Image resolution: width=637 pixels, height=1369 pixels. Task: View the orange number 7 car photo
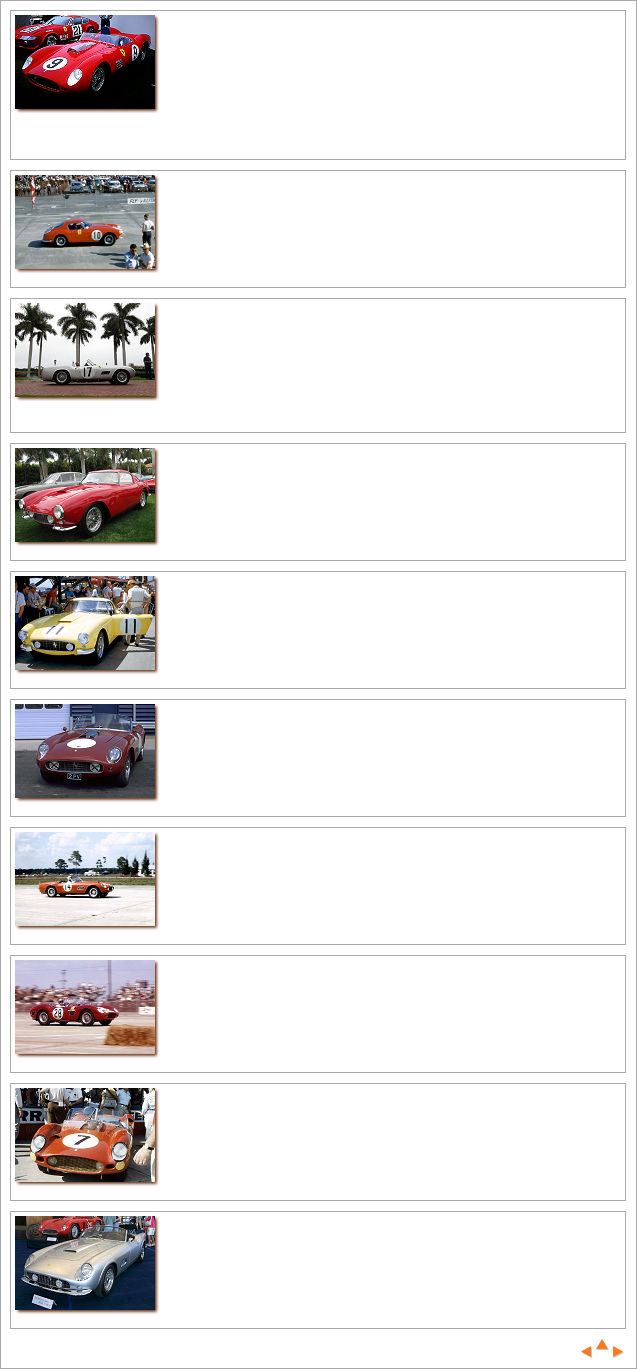[85, 1135]
